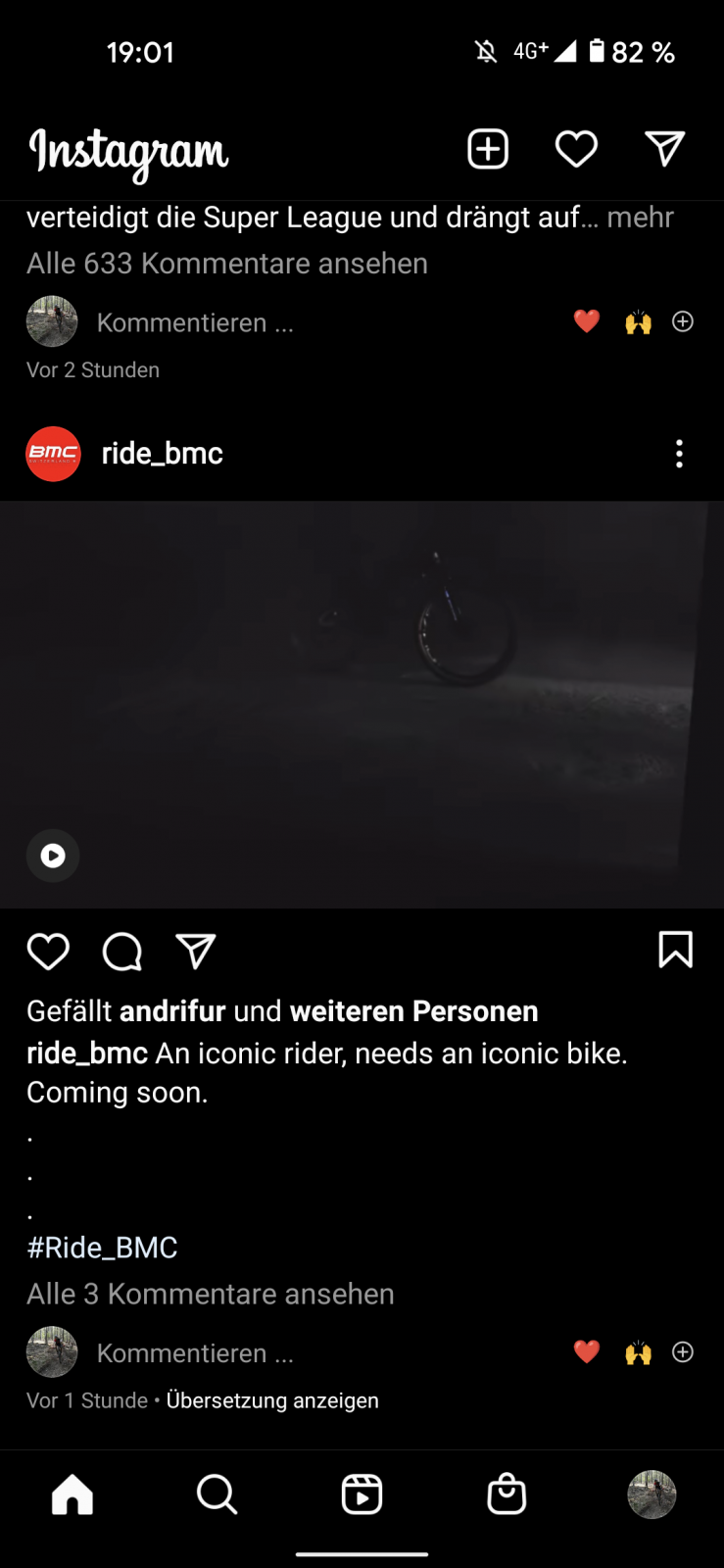724x1568 pixels.
Task: Open comments on the ride_bmc post
Action: (122, 951)
